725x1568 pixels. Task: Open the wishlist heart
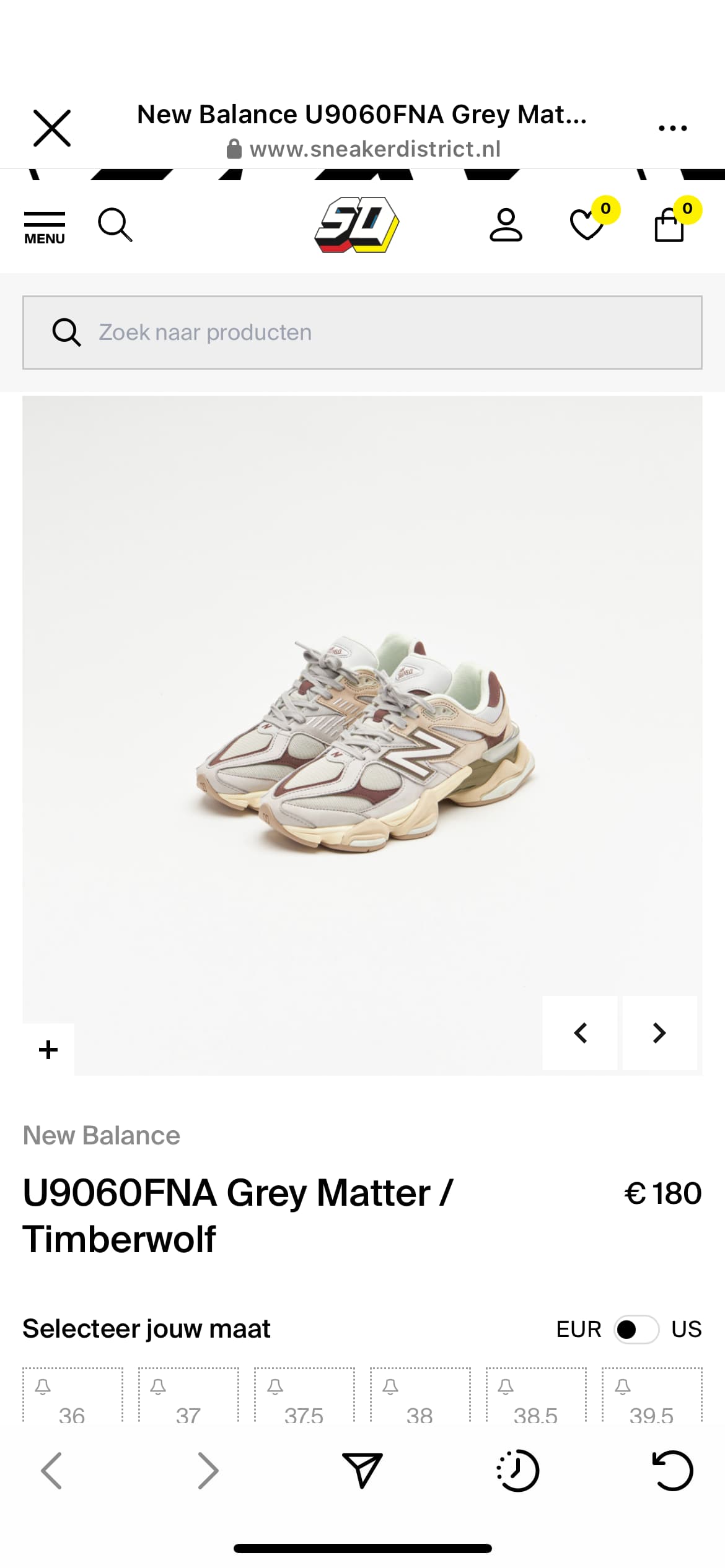coord(587,224)
